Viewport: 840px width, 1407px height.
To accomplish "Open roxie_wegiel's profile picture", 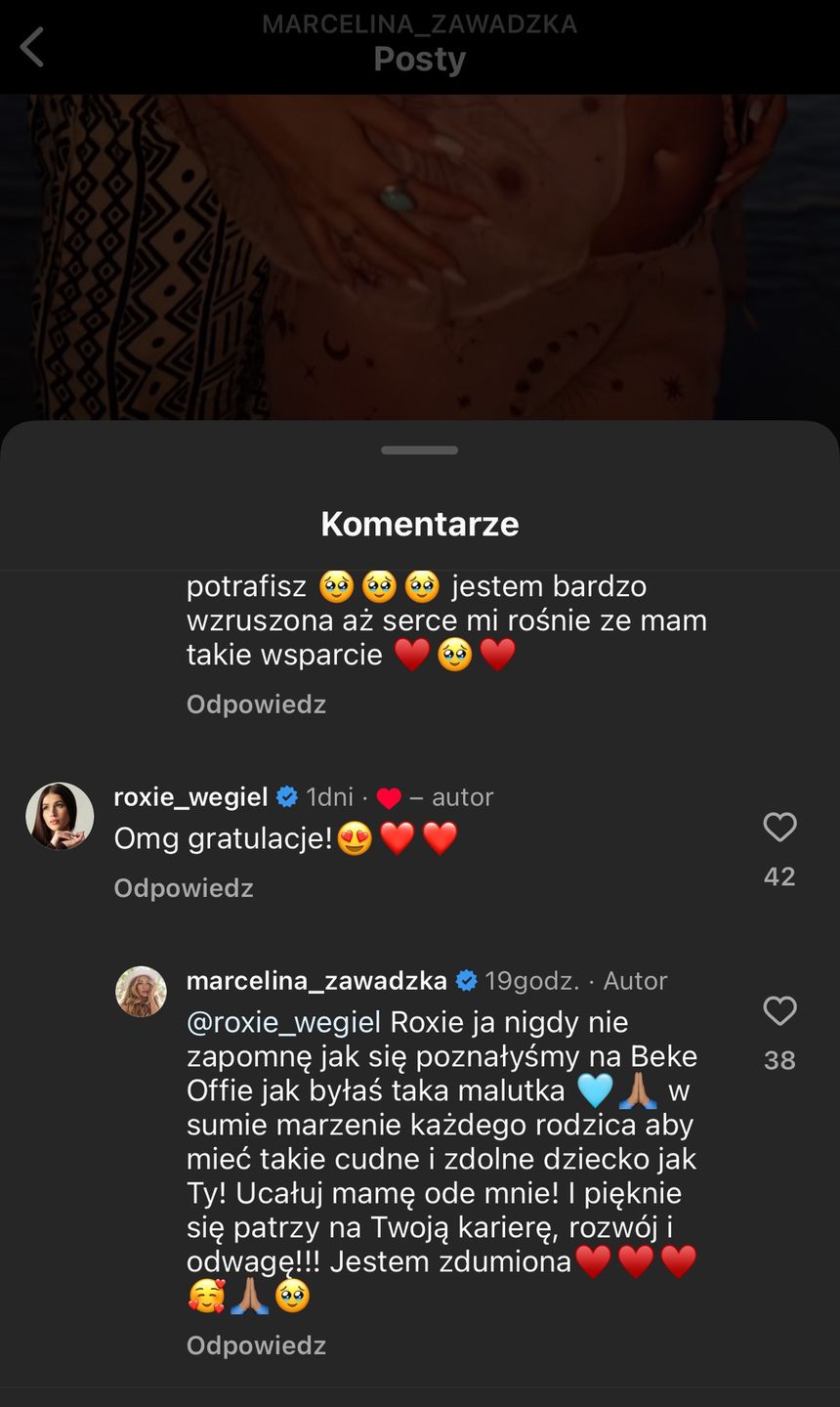I will click(60, 816).
